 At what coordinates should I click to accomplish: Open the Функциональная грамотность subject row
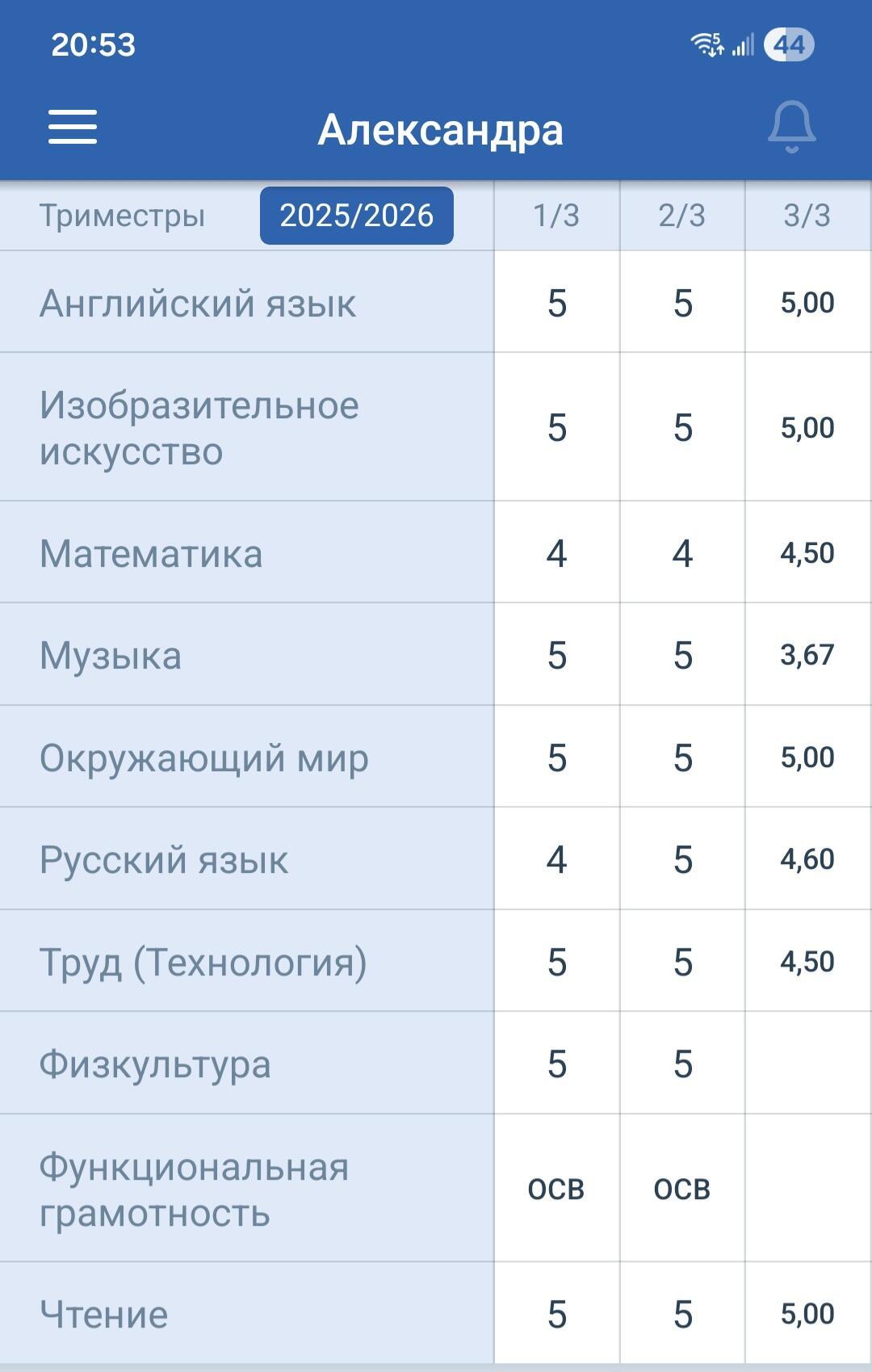194,1189
